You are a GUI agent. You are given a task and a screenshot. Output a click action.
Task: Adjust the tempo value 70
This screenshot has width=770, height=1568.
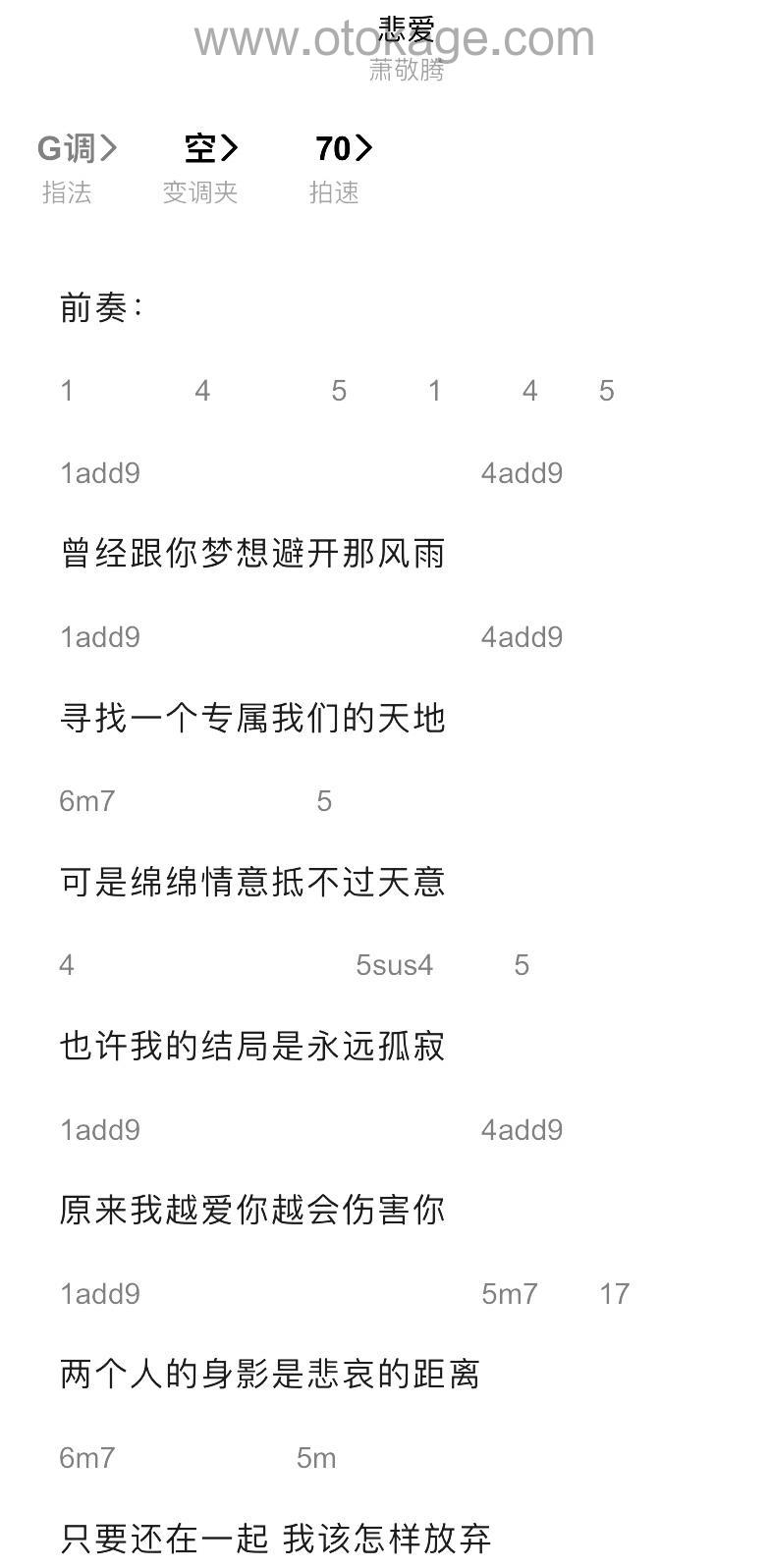pyautogui.click(x=344, y=148)
